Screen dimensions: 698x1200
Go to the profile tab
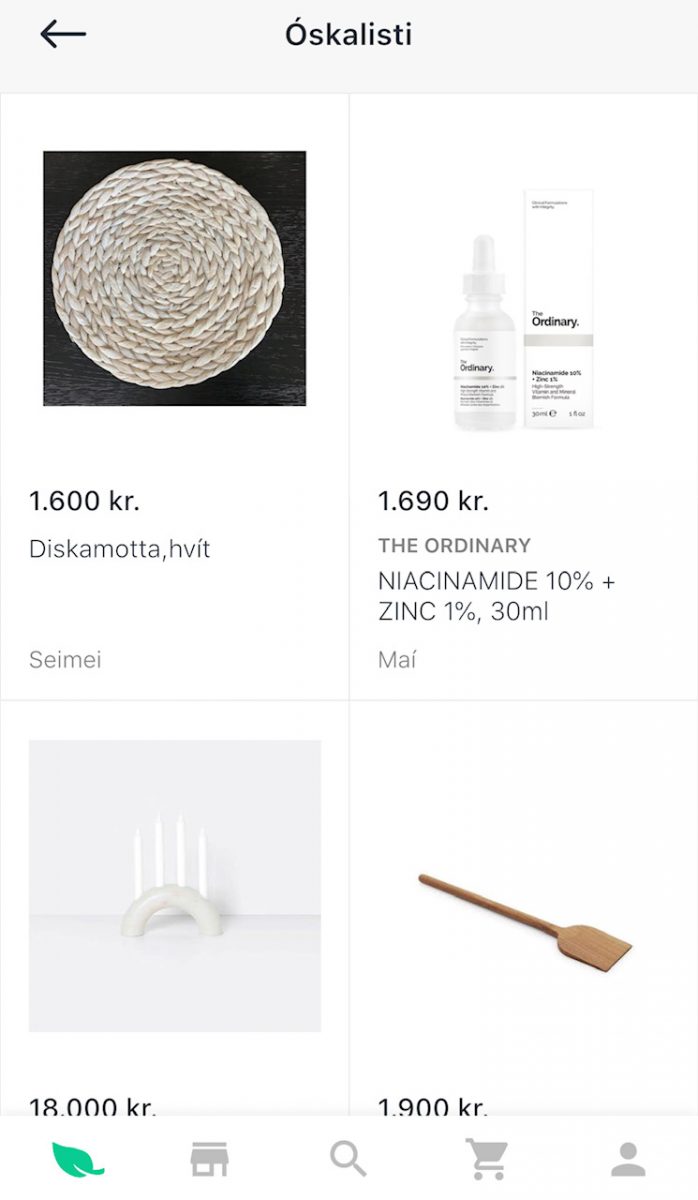pos(628,1159)
